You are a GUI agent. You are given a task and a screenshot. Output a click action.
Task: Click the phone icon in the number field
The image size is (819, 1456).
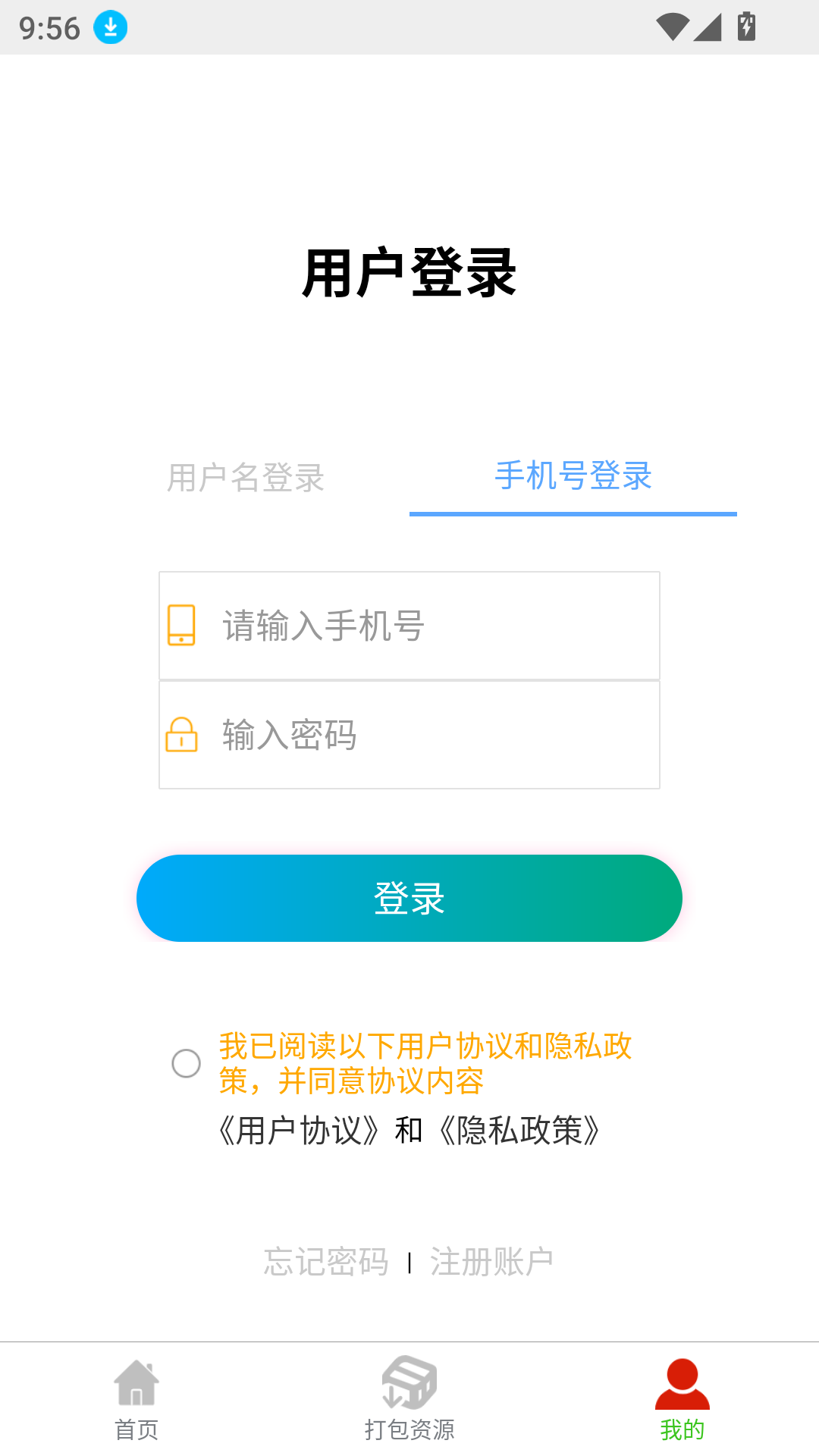[x=182, y=624]
